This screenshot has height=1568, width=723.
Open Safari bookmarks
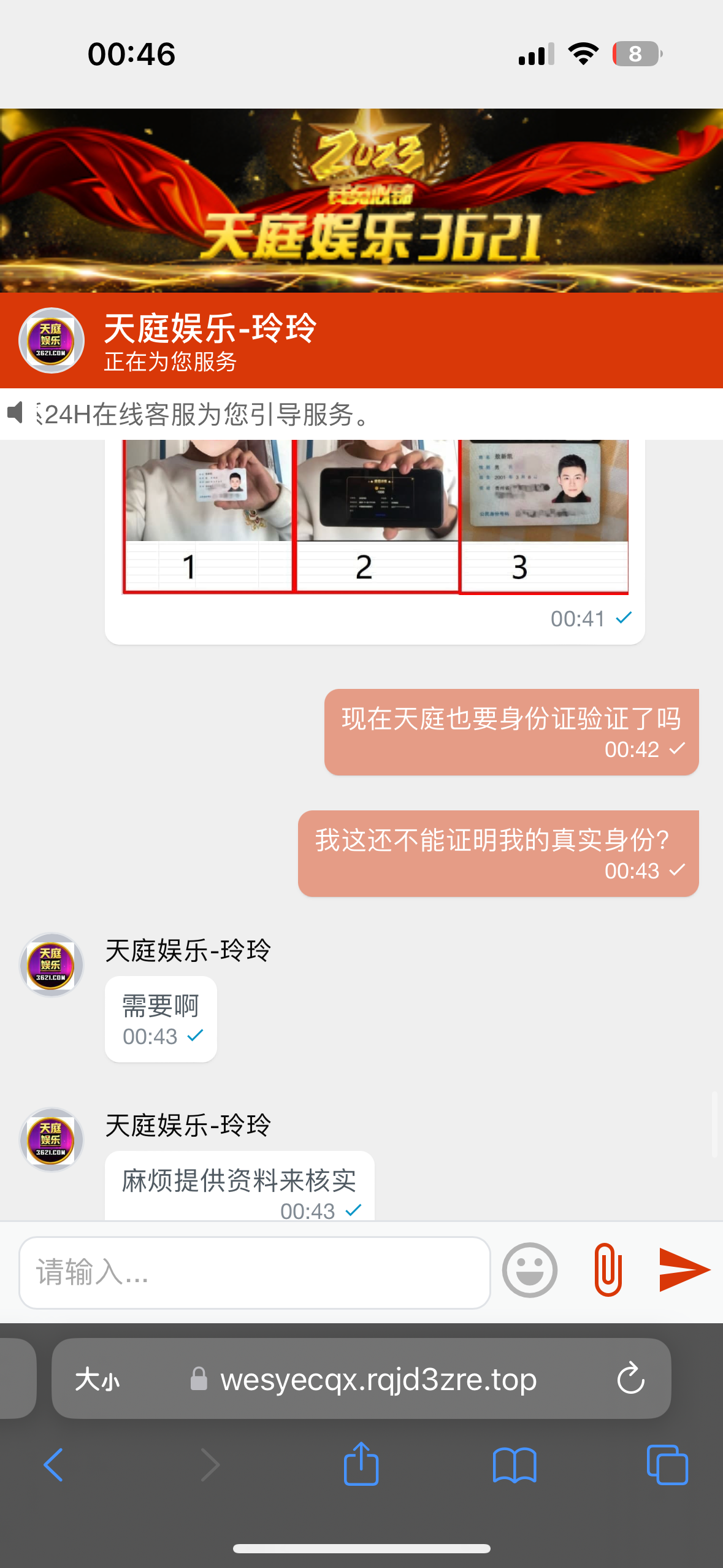click(514, 1465)
